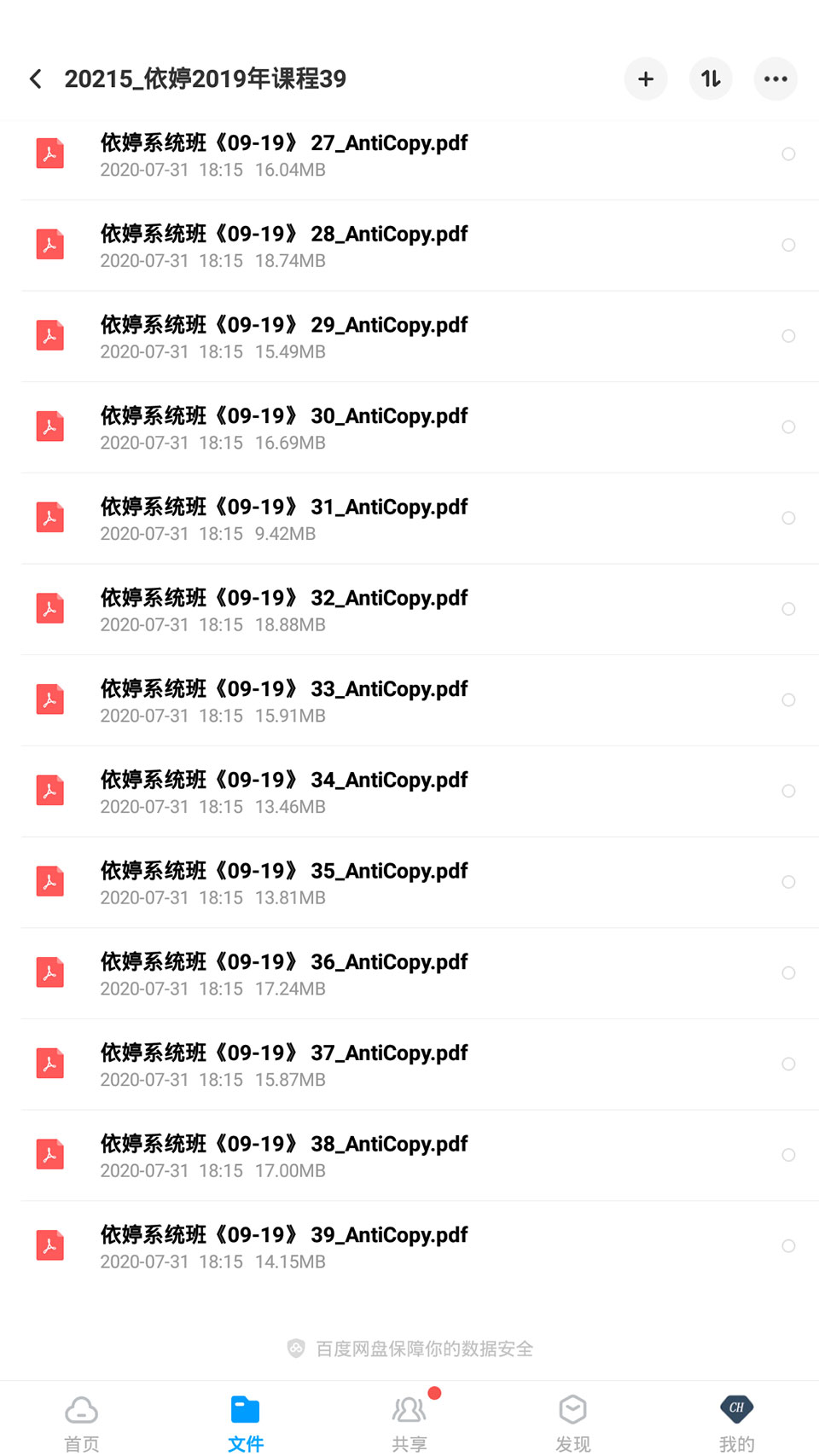The image size is (819, 1456).
Task: Go back from the course folder
Action: point(36,79)
